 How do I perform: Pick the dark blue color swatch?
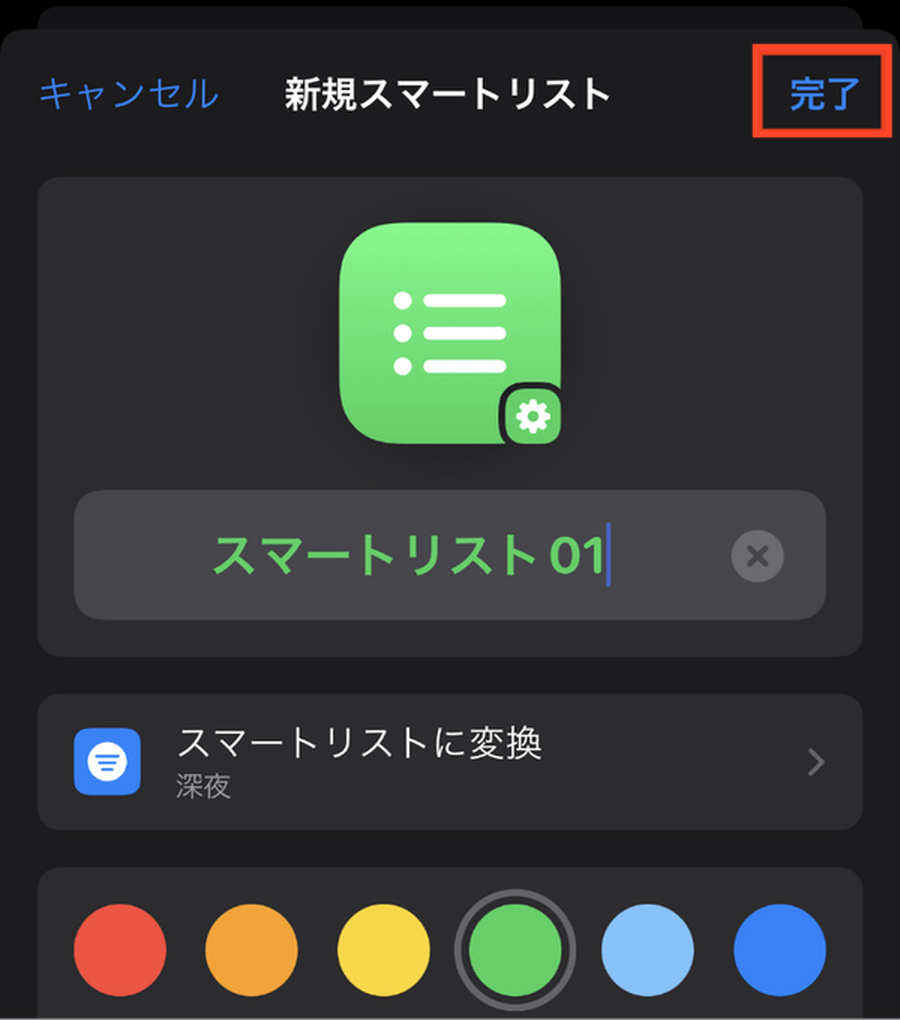[x=779, y=950]
